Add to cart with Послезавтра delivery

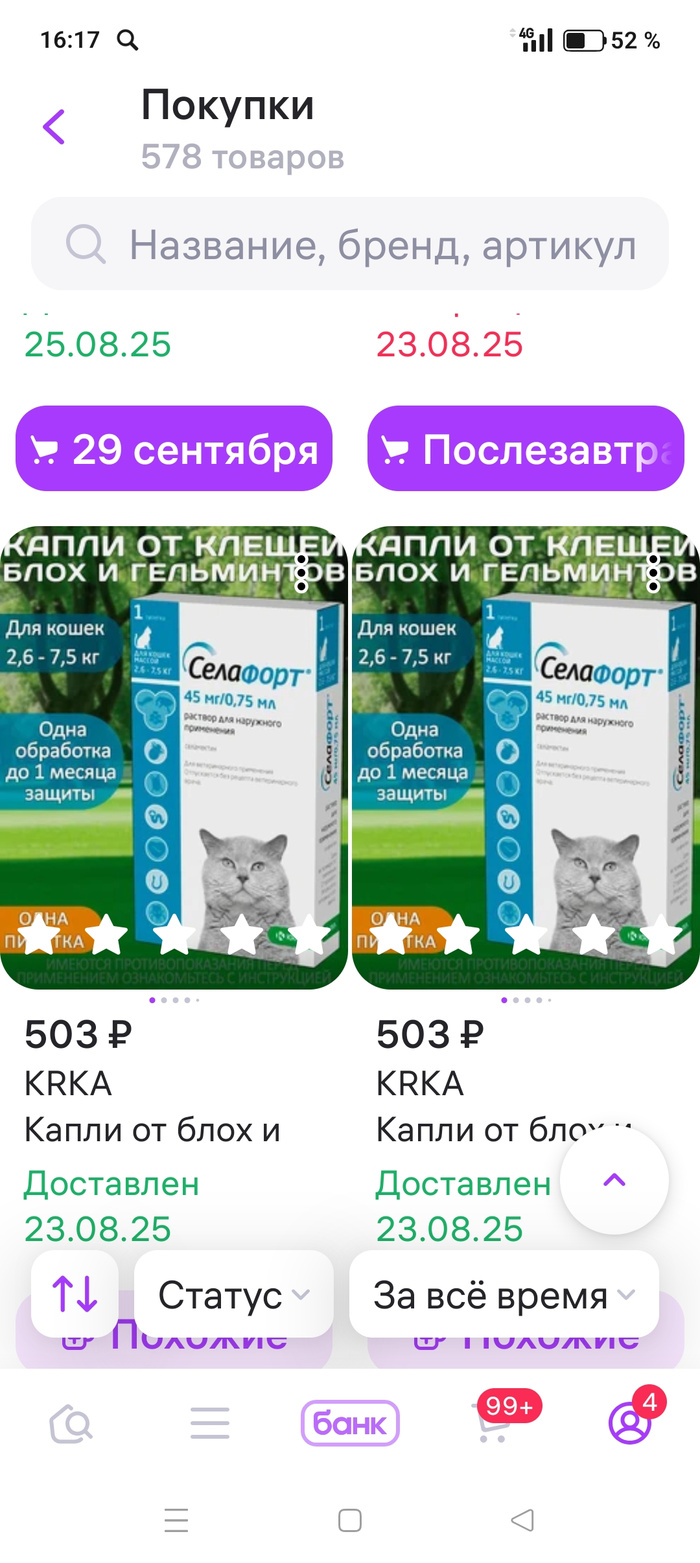pos(526,449)
